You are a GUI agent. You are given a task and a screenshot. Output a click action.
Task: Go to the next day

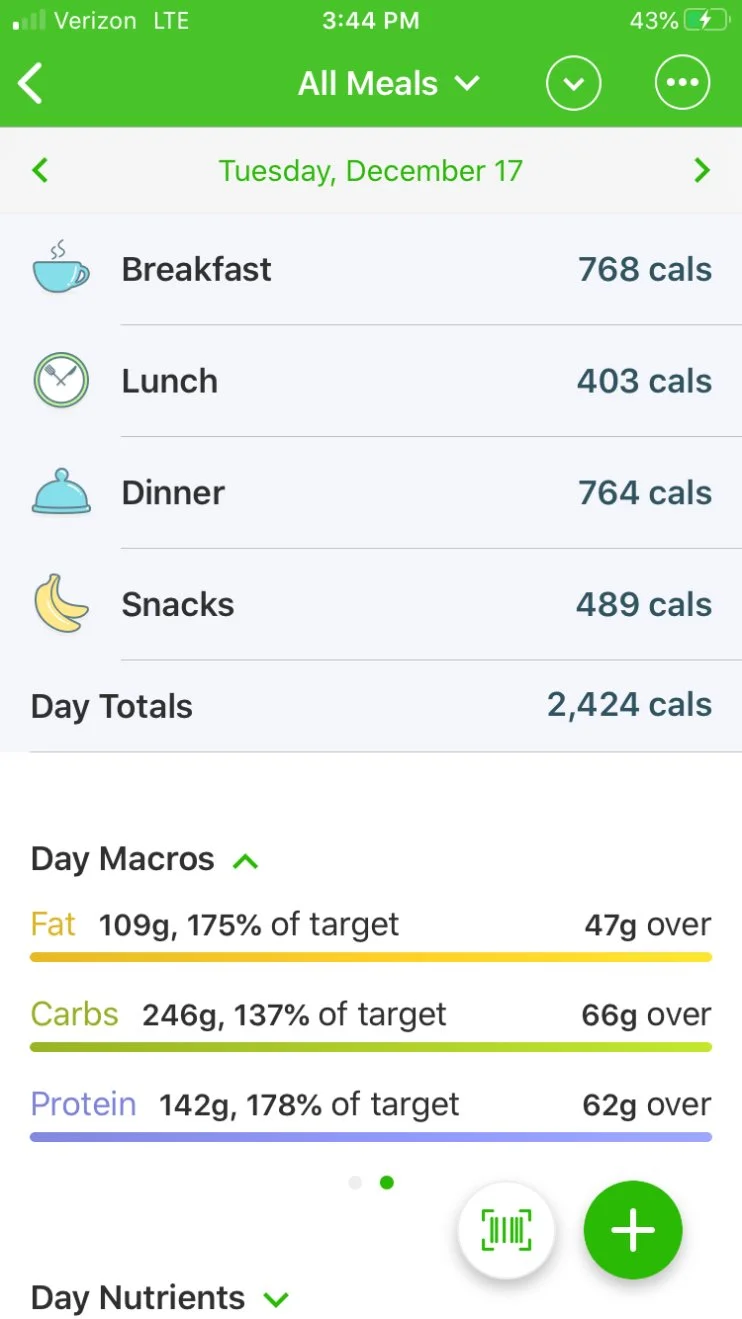(x=702, y=171)
